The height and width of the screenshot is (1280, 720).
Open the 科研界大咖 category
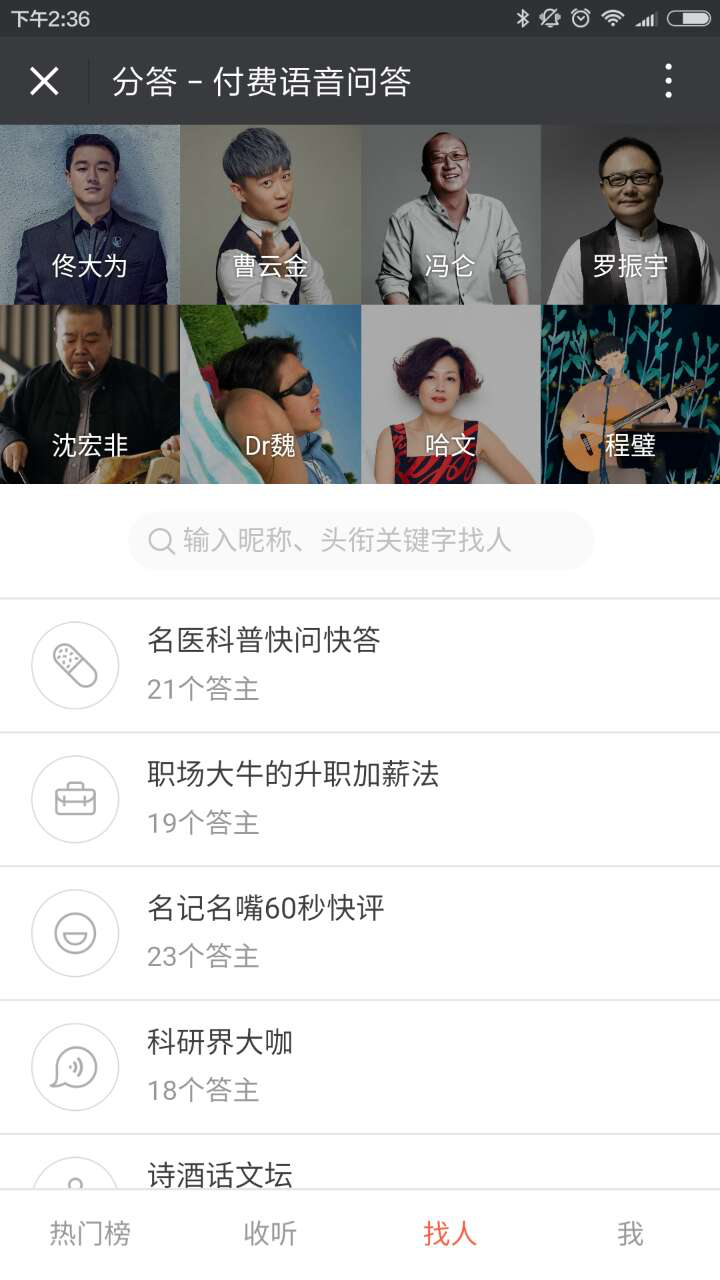[x=360, y=1067]
